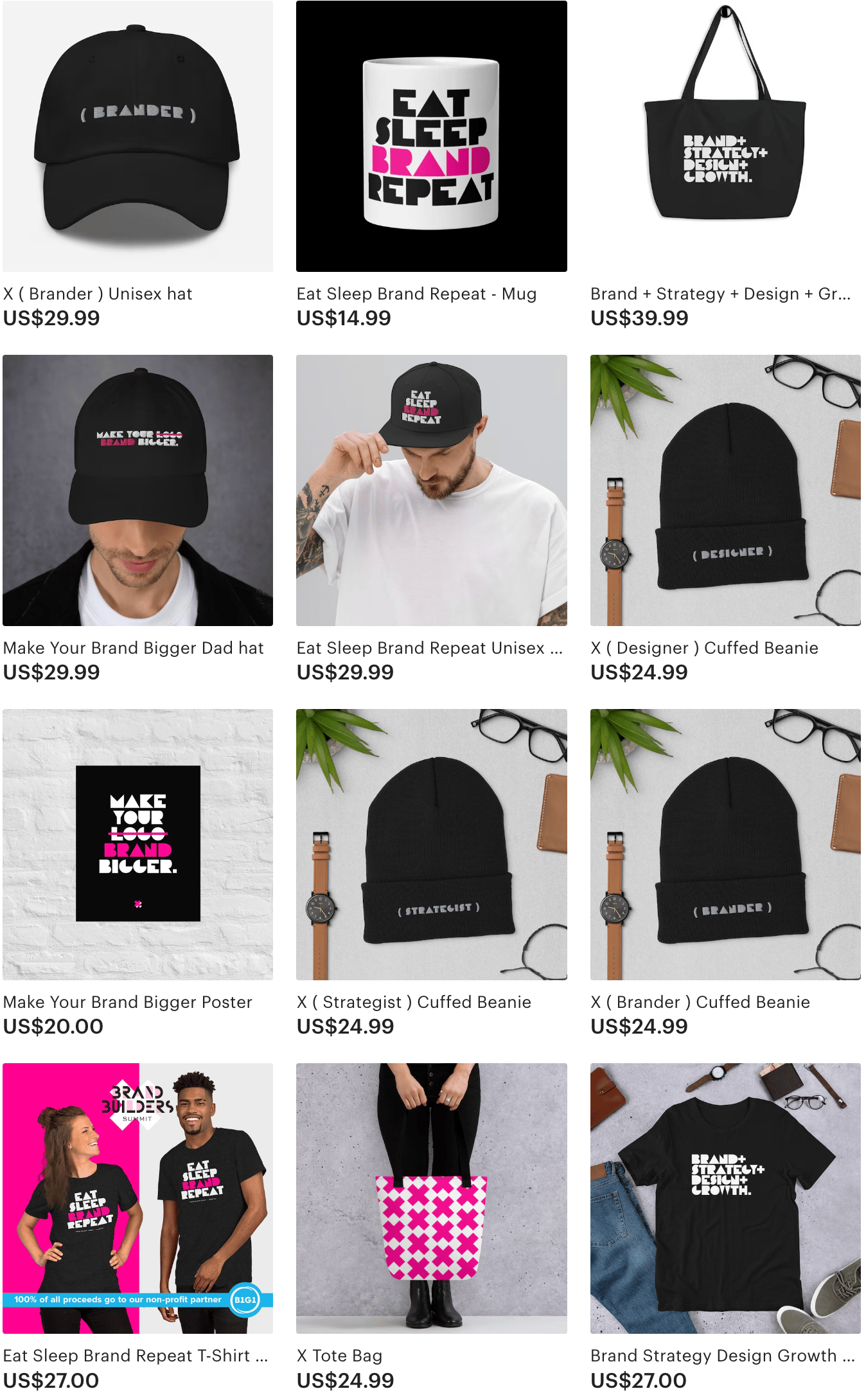Open the Make Your Brand Bigger Poster

click(137, 844)
